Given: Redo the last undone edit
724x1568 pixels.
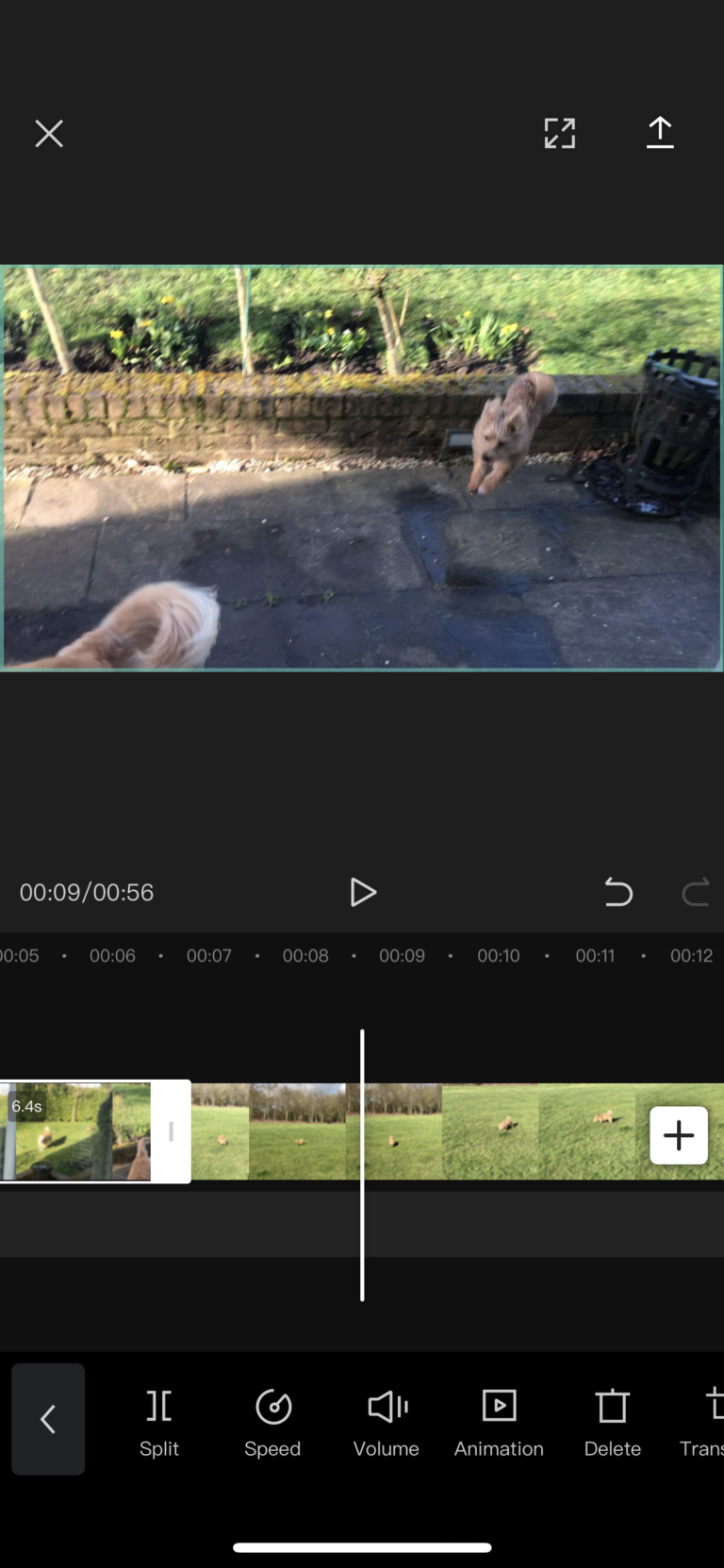Looking at the screenshot, I should (x=696, y=892).
